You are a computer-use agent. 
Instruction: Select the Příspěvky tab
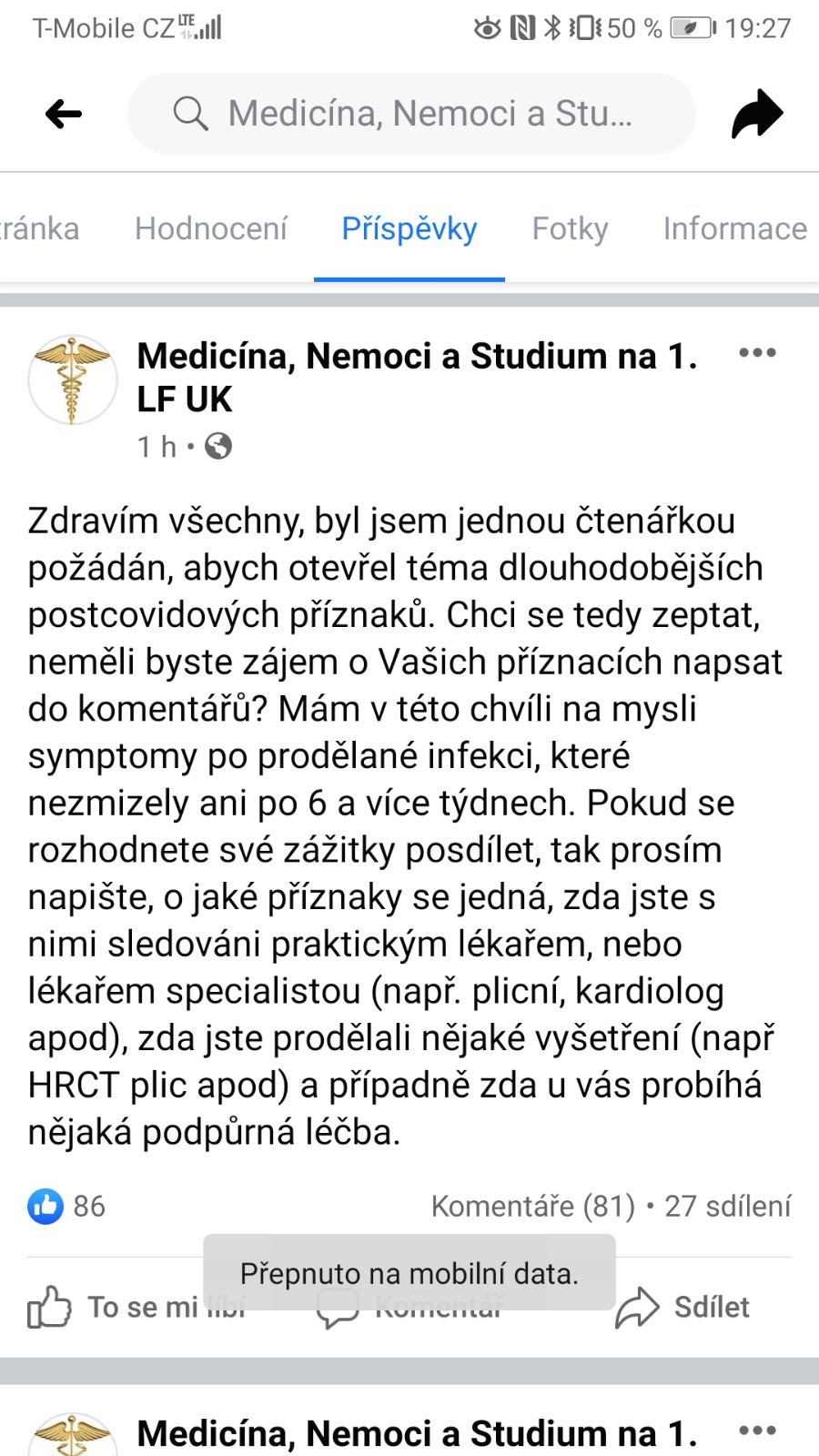409,228
